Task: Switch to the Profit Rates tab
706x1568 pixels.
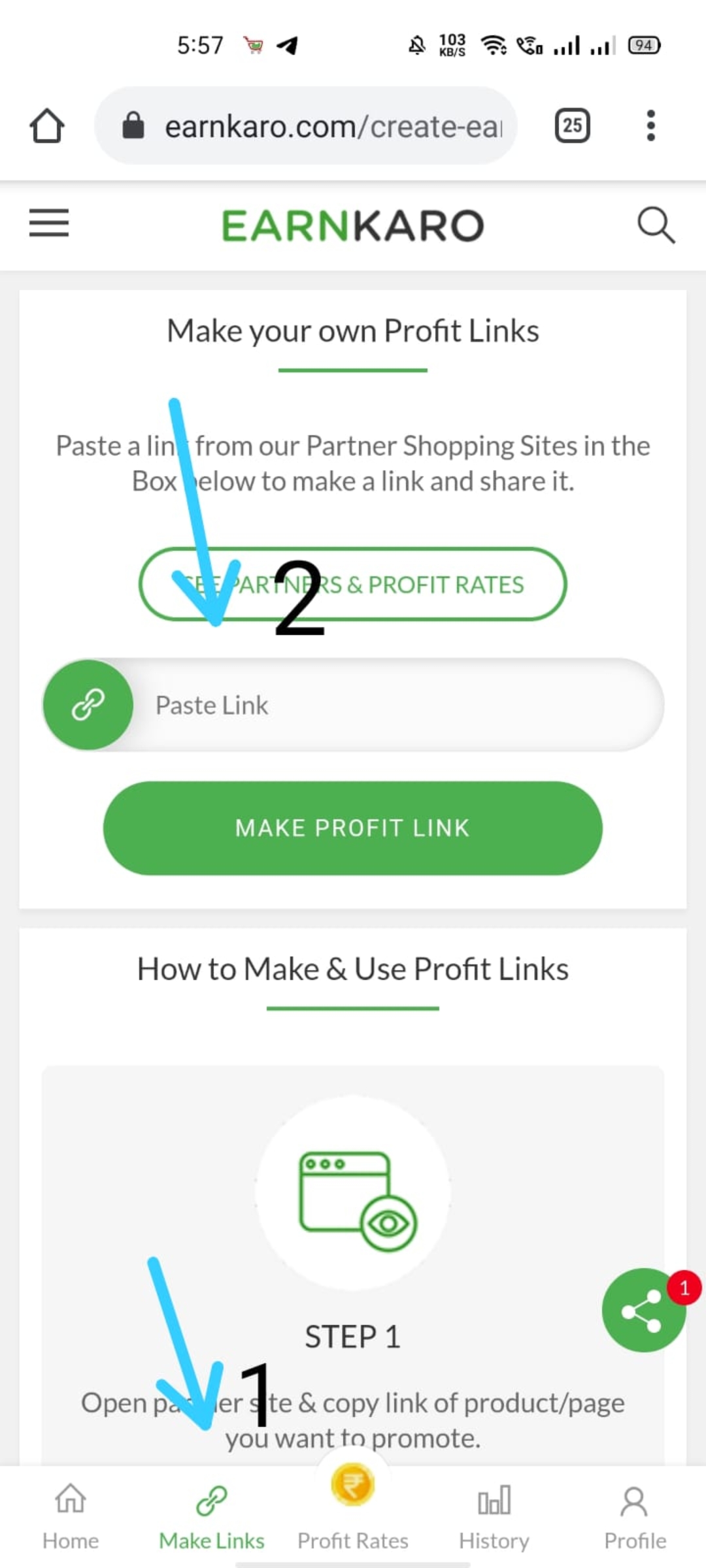Action: tap(352, 1516)
